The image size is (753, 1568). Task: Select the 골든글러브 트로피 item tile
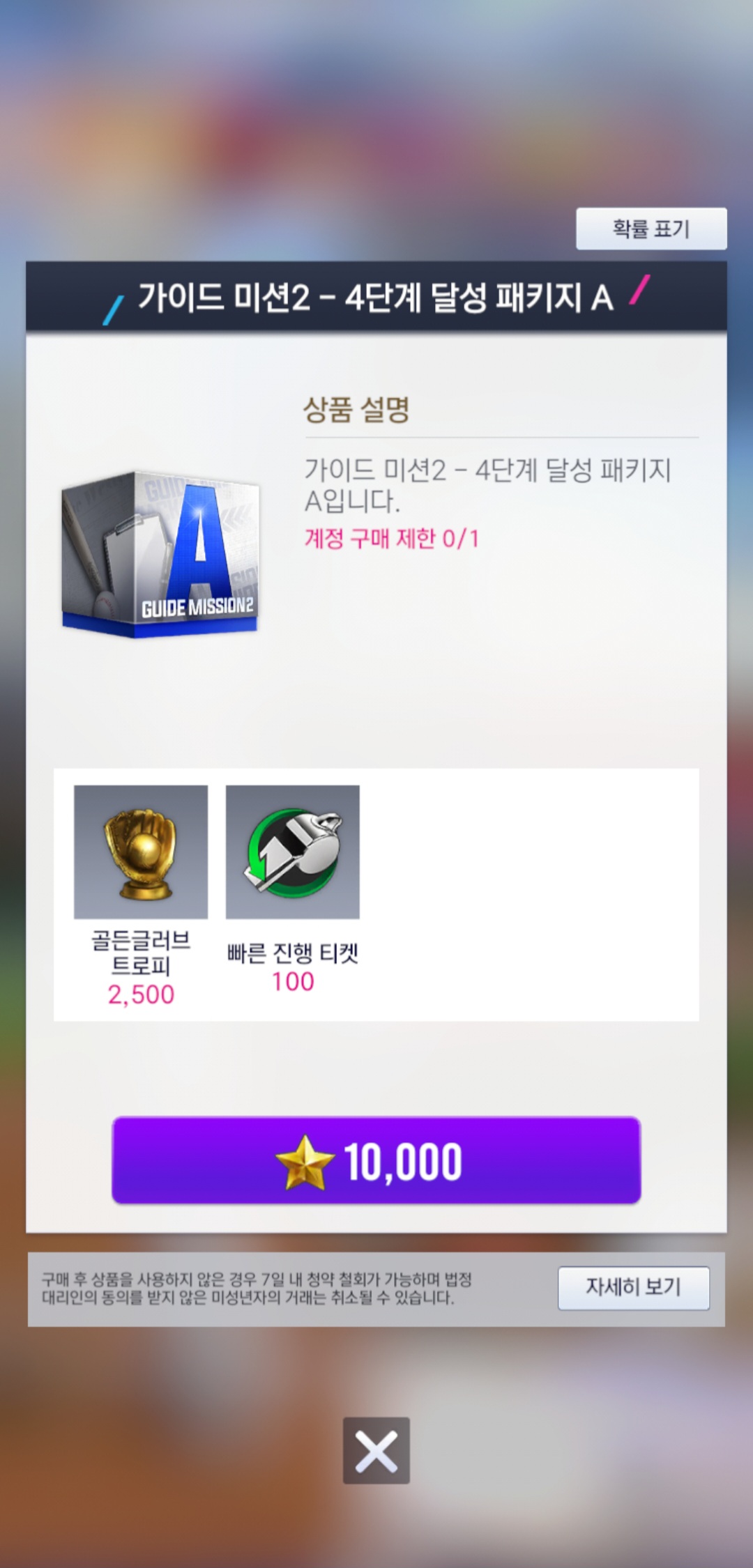click(x=141, y=852)
